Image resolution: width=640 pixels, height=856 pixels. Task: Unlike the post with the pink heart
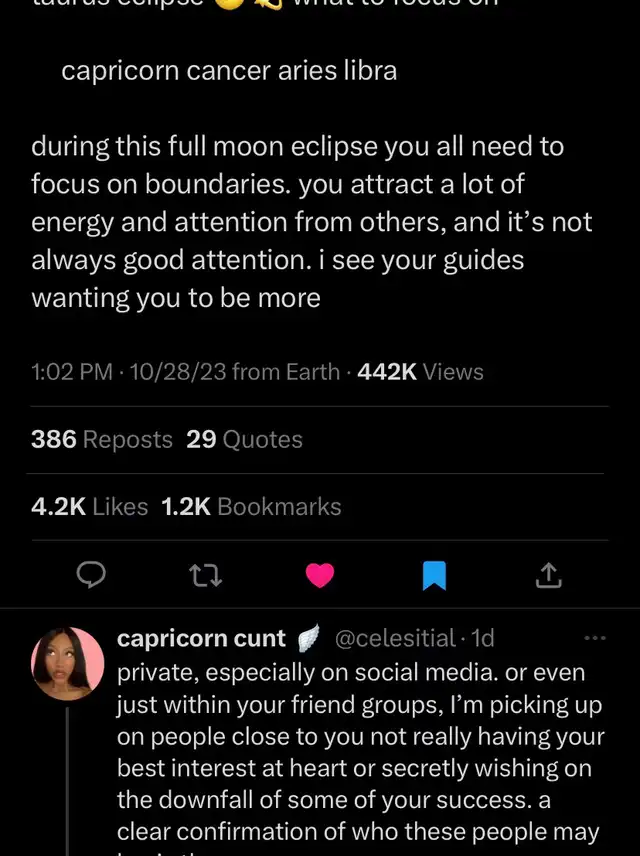click(320, 575)
